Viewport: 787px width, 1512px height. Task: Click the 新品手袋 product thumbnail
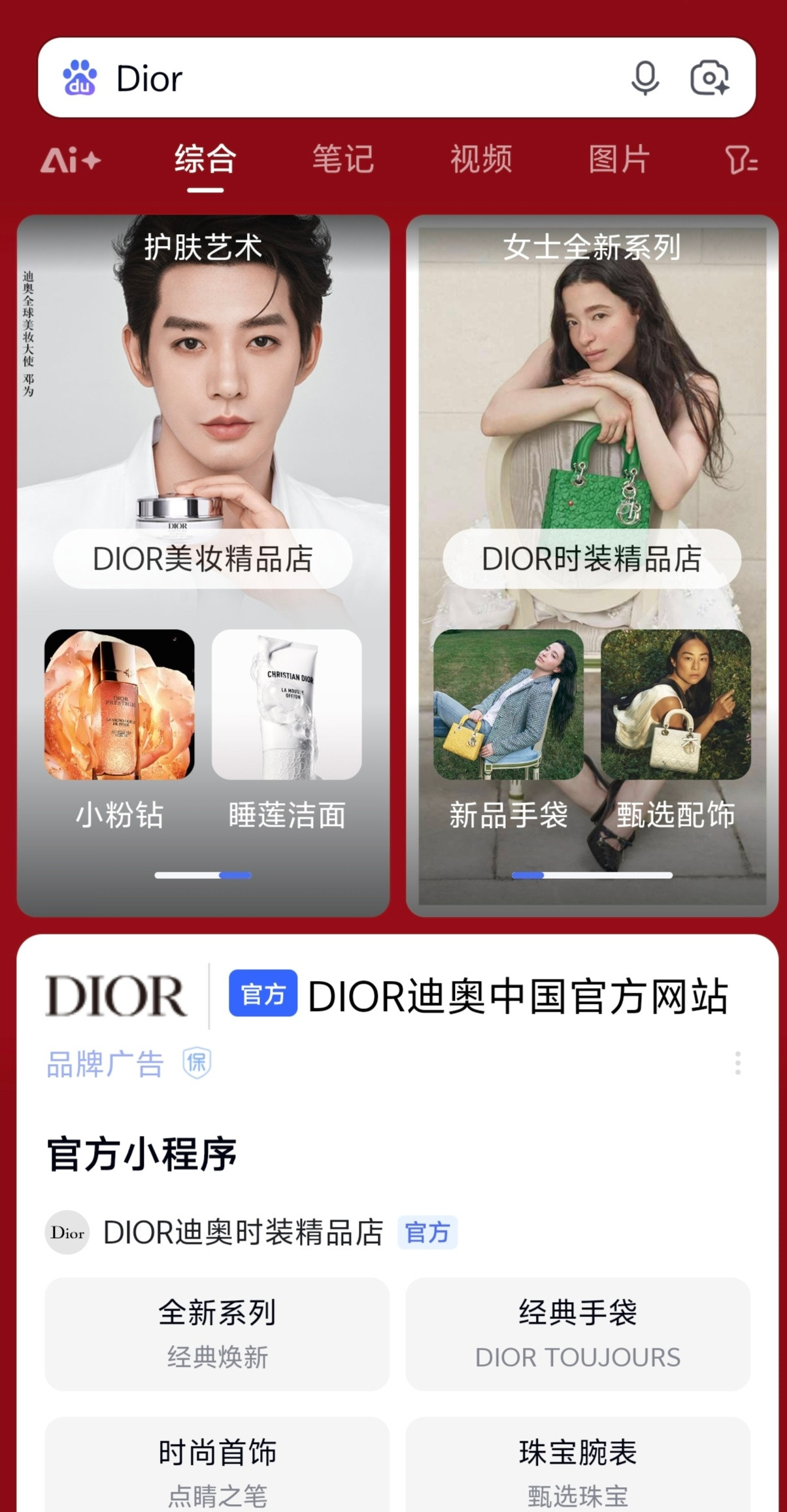pyautogui.click(x=508, y=702)
